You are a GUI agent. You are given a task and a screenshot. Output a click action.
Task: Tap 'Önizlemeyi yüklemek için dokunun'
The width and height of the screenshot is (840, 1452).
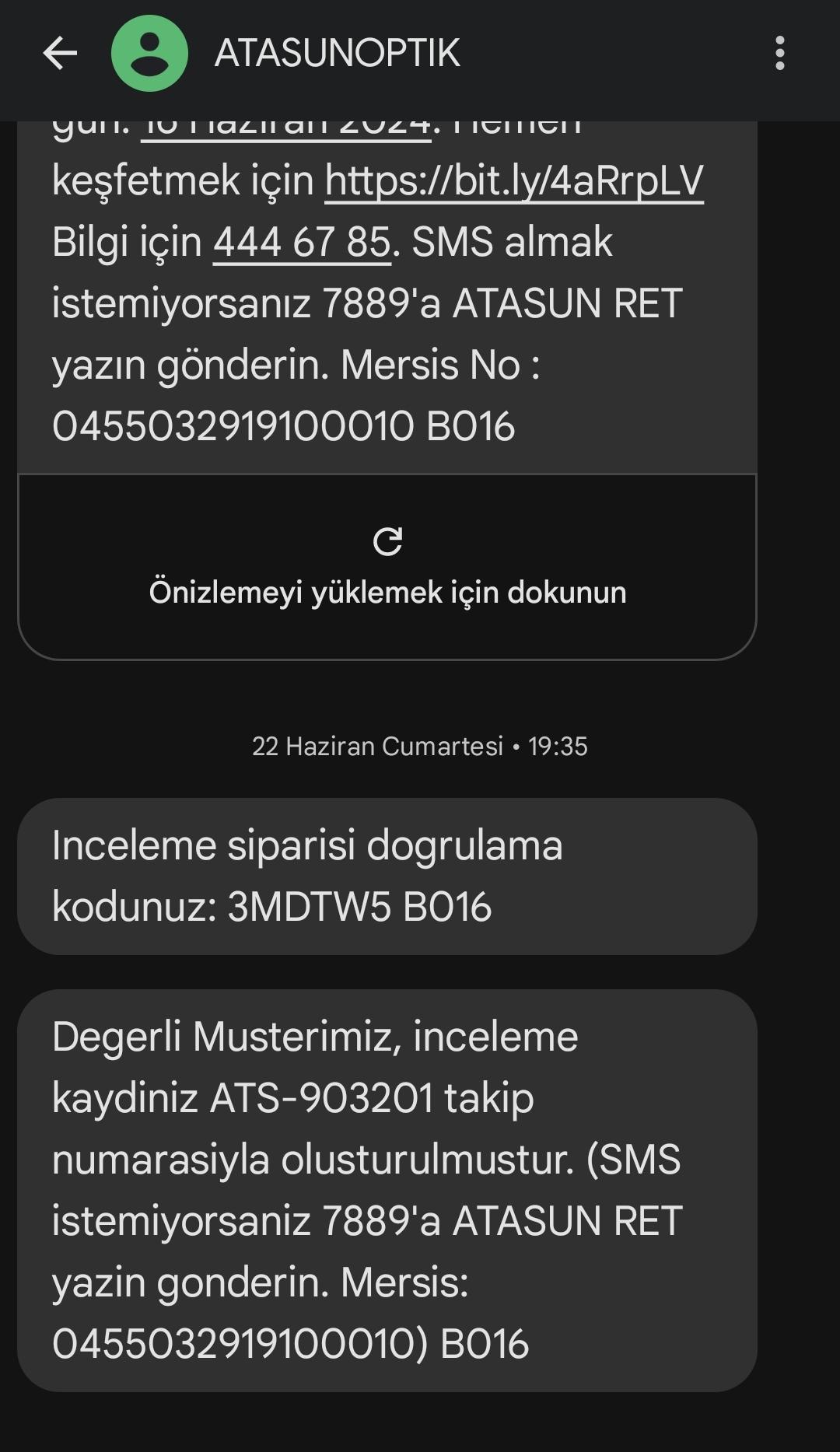[x=388, y=593]
